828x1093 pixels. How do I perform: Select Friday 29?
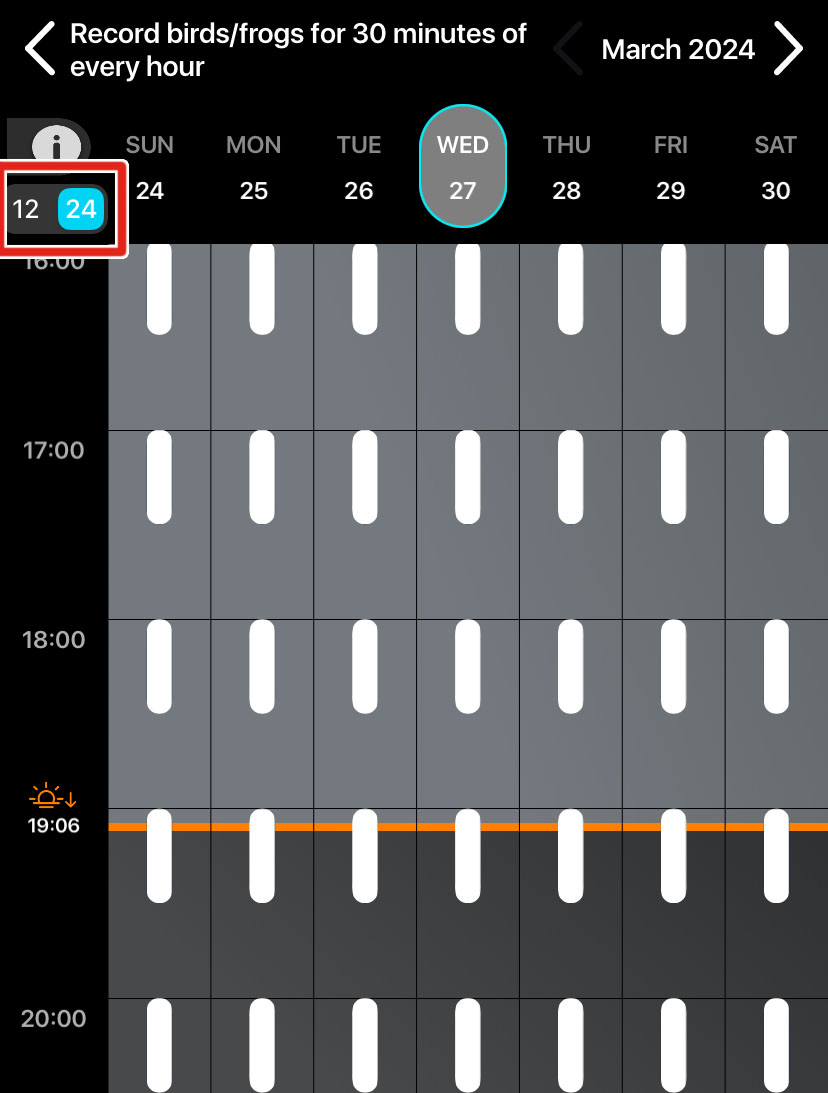pos(671,168)
